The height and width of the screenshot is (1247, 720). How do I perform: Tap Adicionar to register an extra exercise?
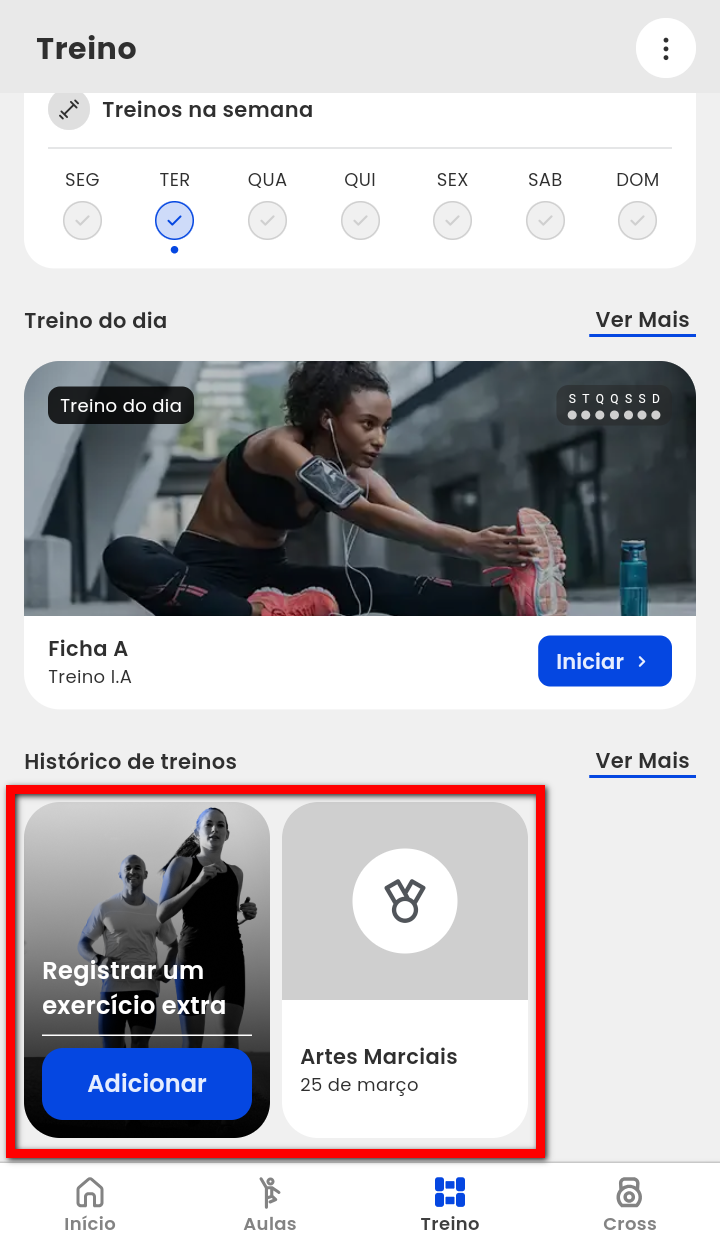(x=147, y=1084)
